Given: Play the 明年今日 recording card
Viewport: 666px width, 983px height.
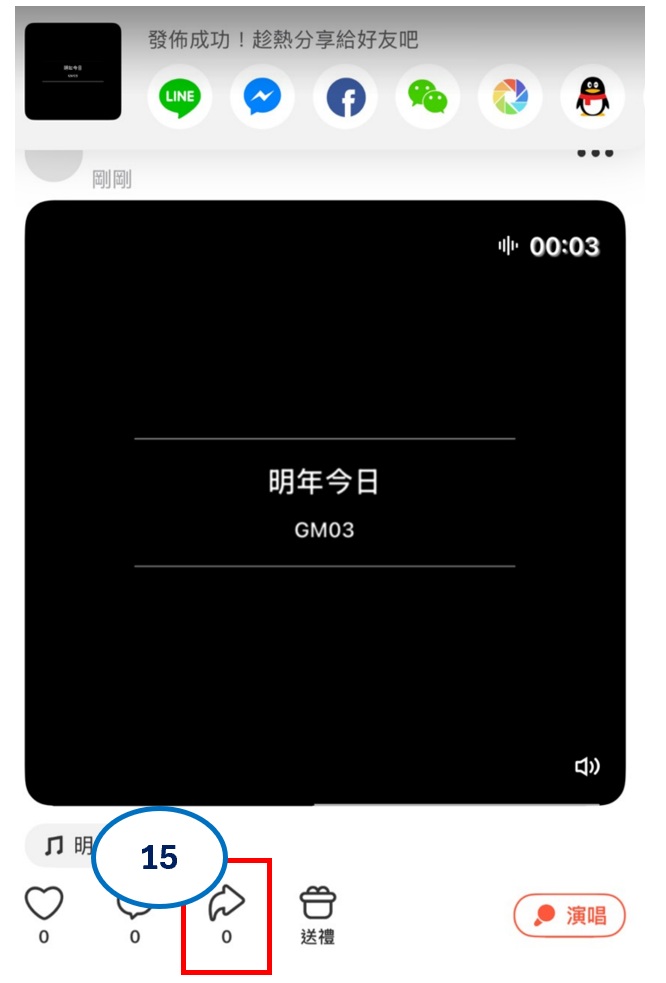Looking at the screenshot, I should (x=325, y=500).
